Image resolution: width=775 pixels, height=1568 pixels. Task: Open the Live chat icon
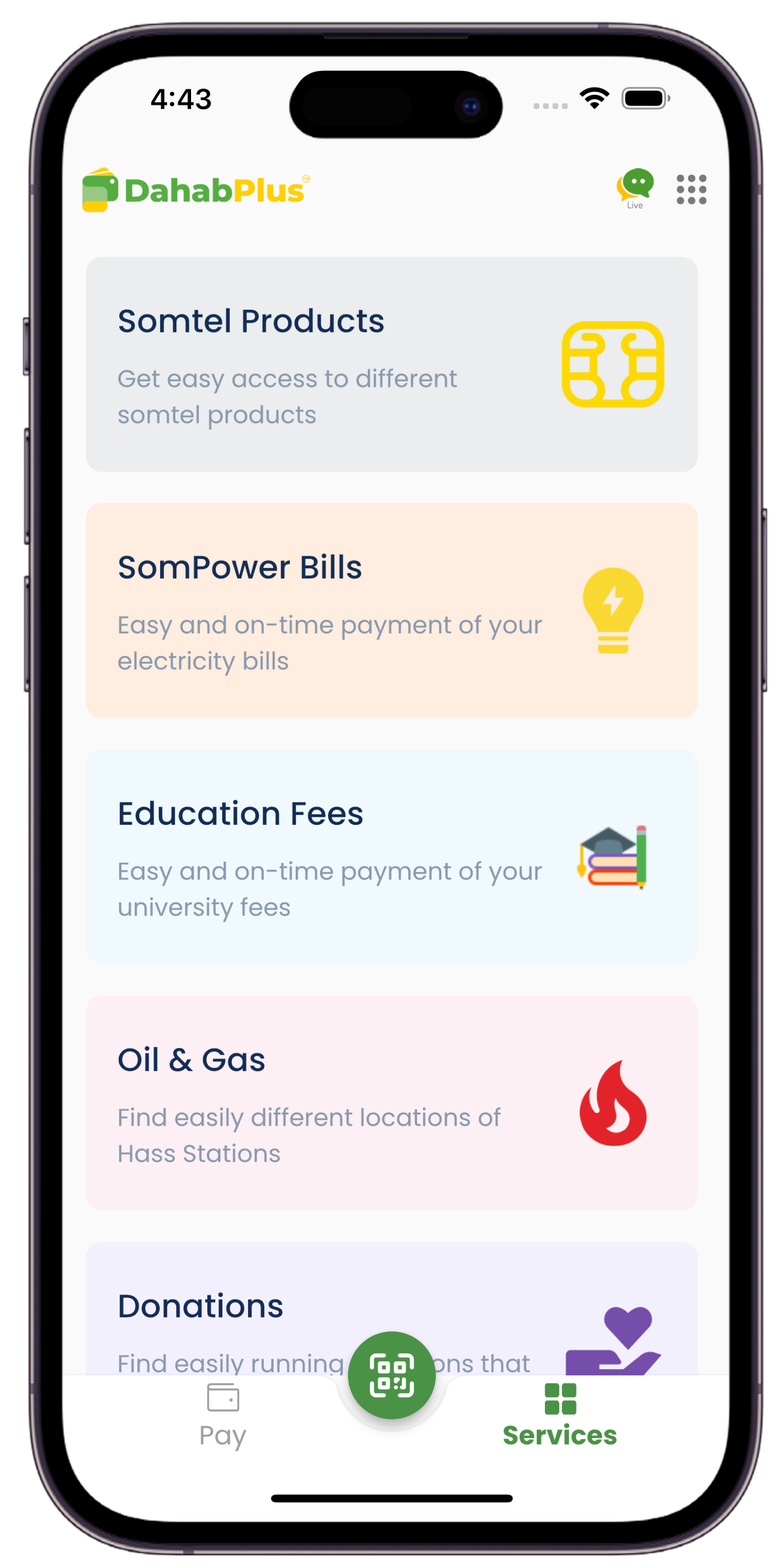pos(635,188)
